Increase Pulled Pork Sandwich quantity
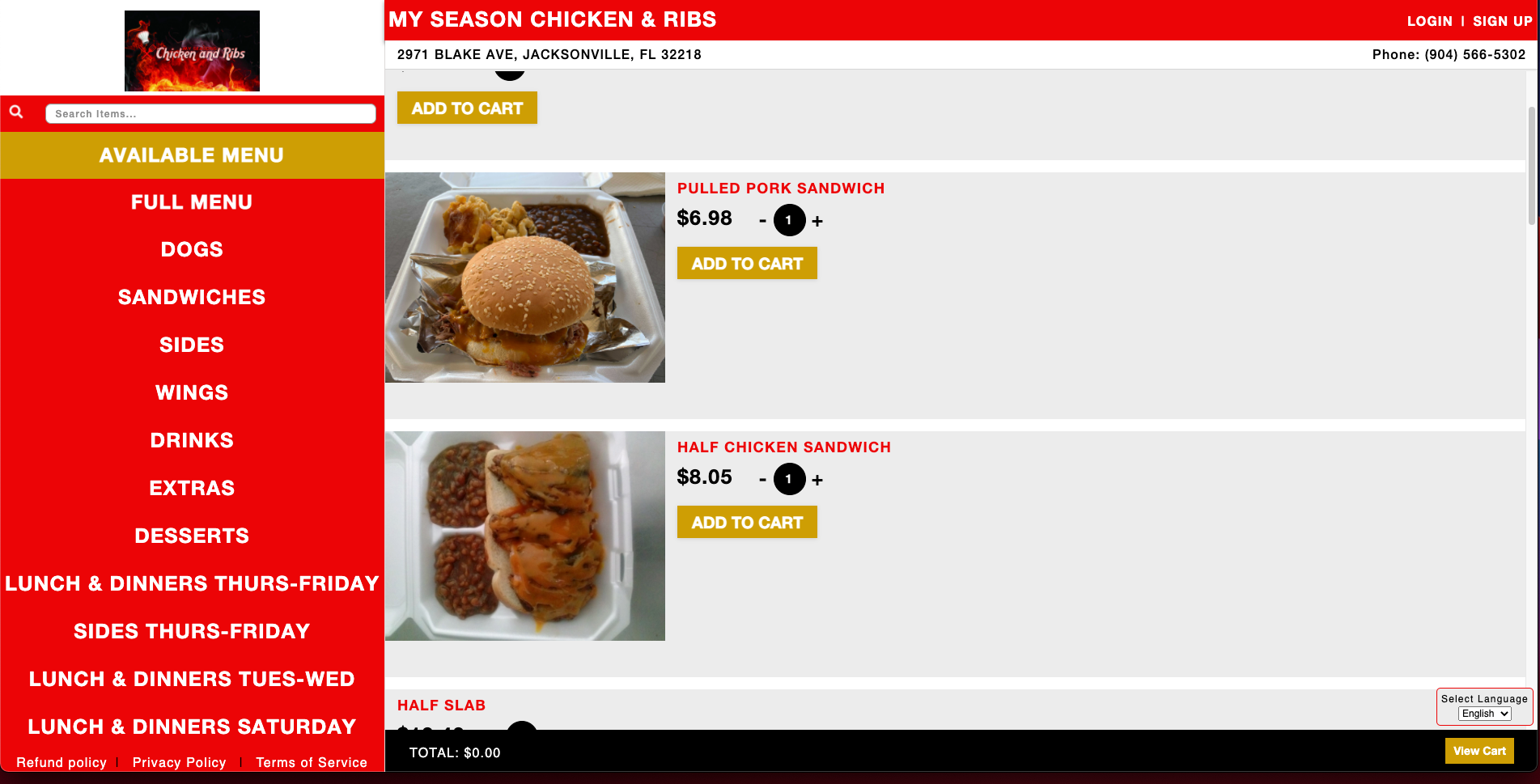The image size is (1540, 784). click(817, 222)
